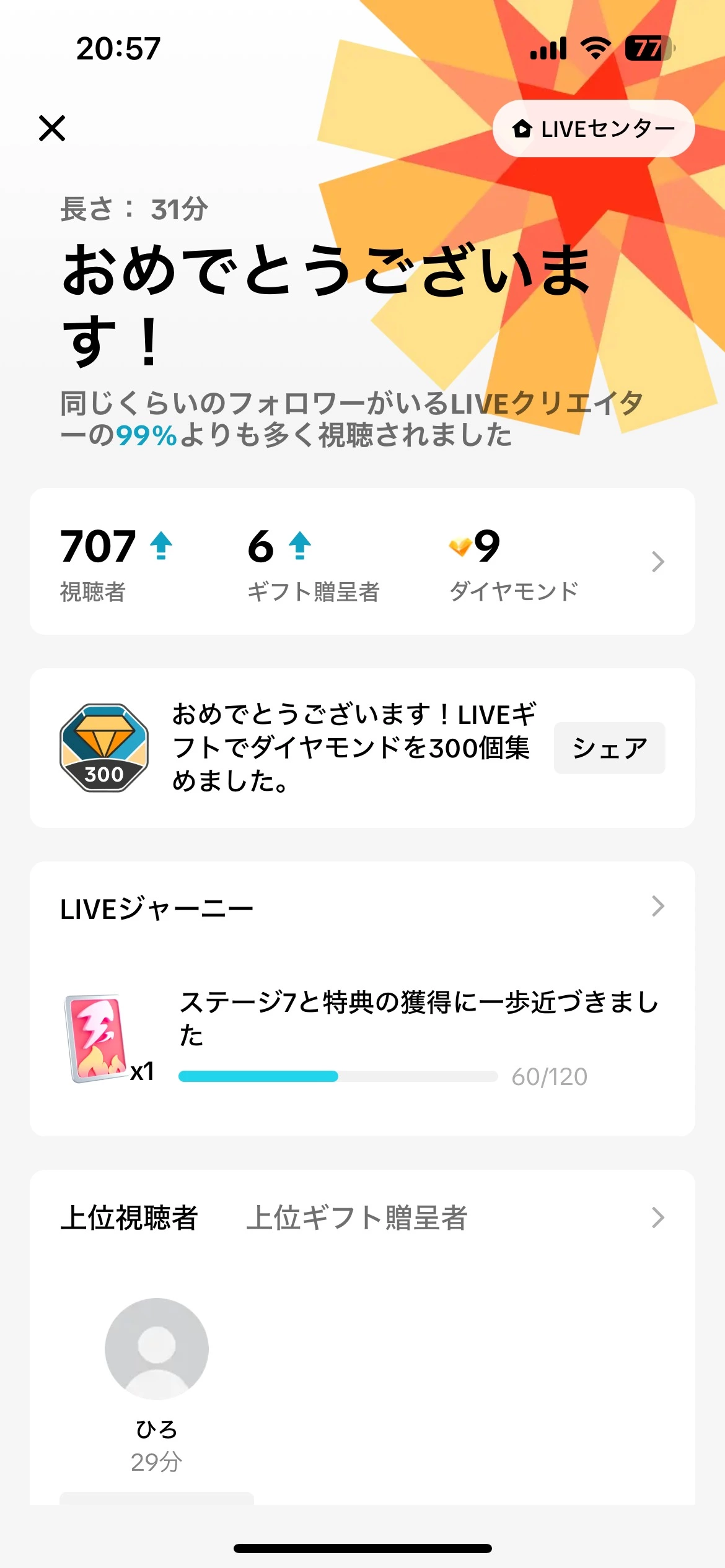Image resolution: width=725 pixels, height=1568 pixels.
Task: Open the LIVEセンター button
Action: tap(593, 129)
